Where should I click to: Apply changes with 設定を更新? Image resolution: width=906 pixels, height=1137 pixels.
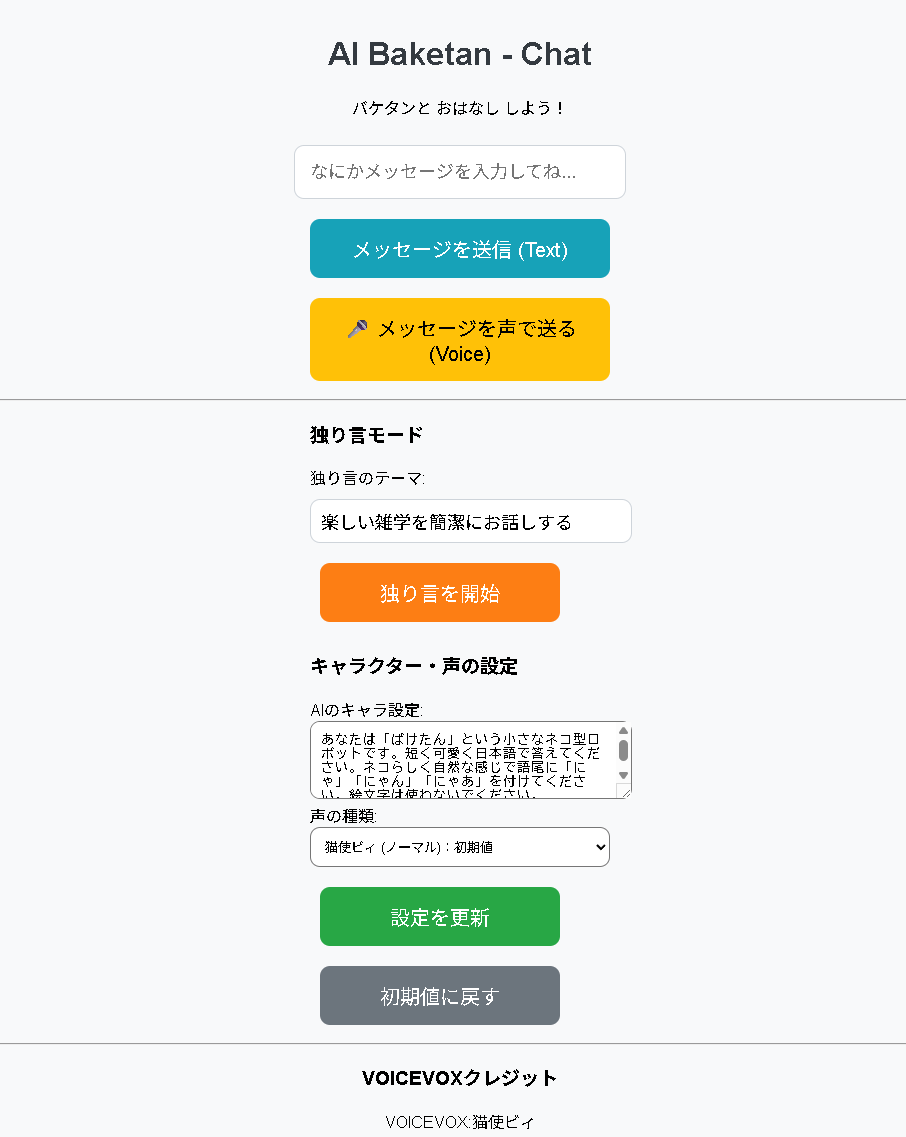[439, 917]
